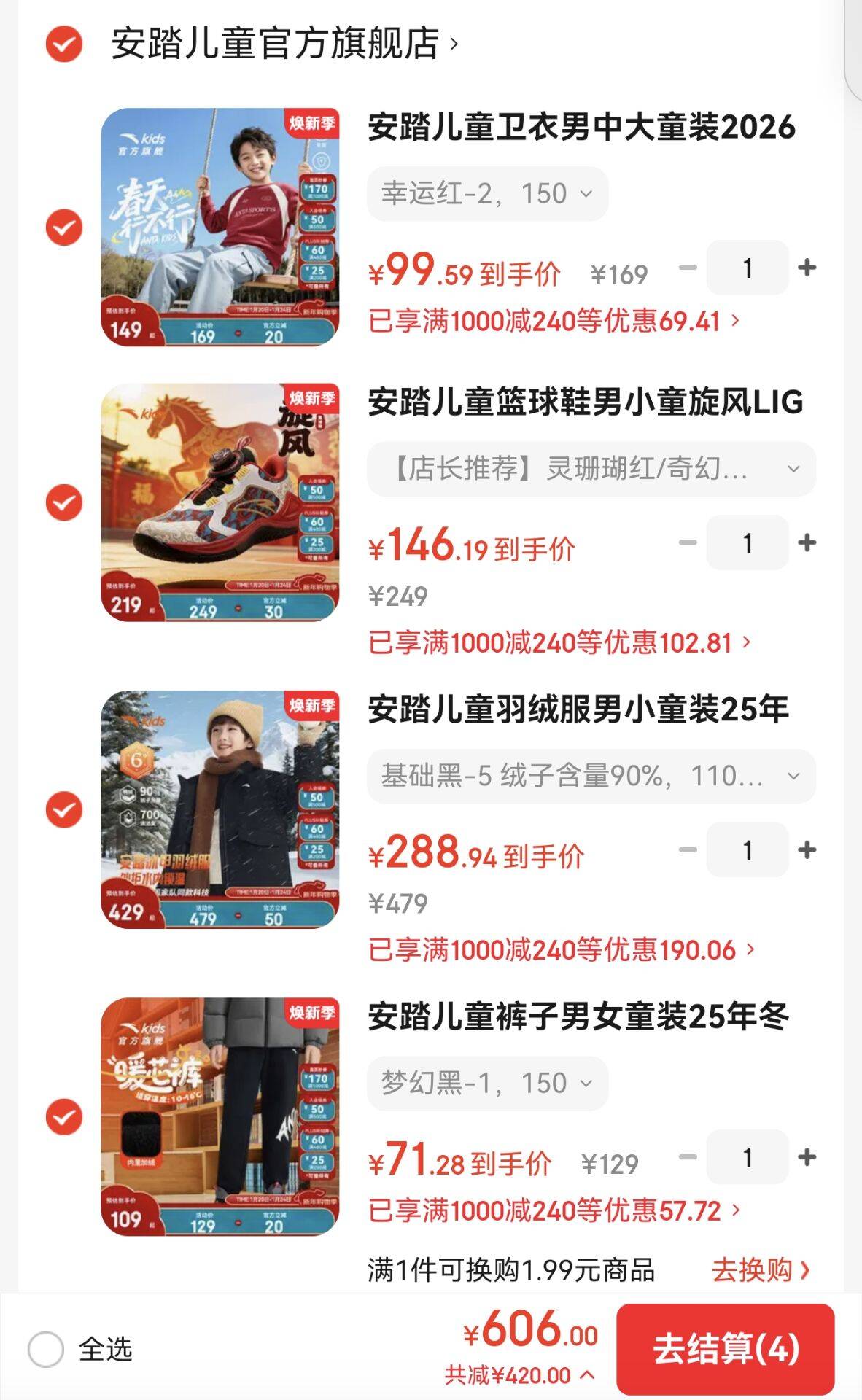This screenshot has width=862, height=1400.
Task: View the 优惠190.06 discount details
Action: [562, 950]
